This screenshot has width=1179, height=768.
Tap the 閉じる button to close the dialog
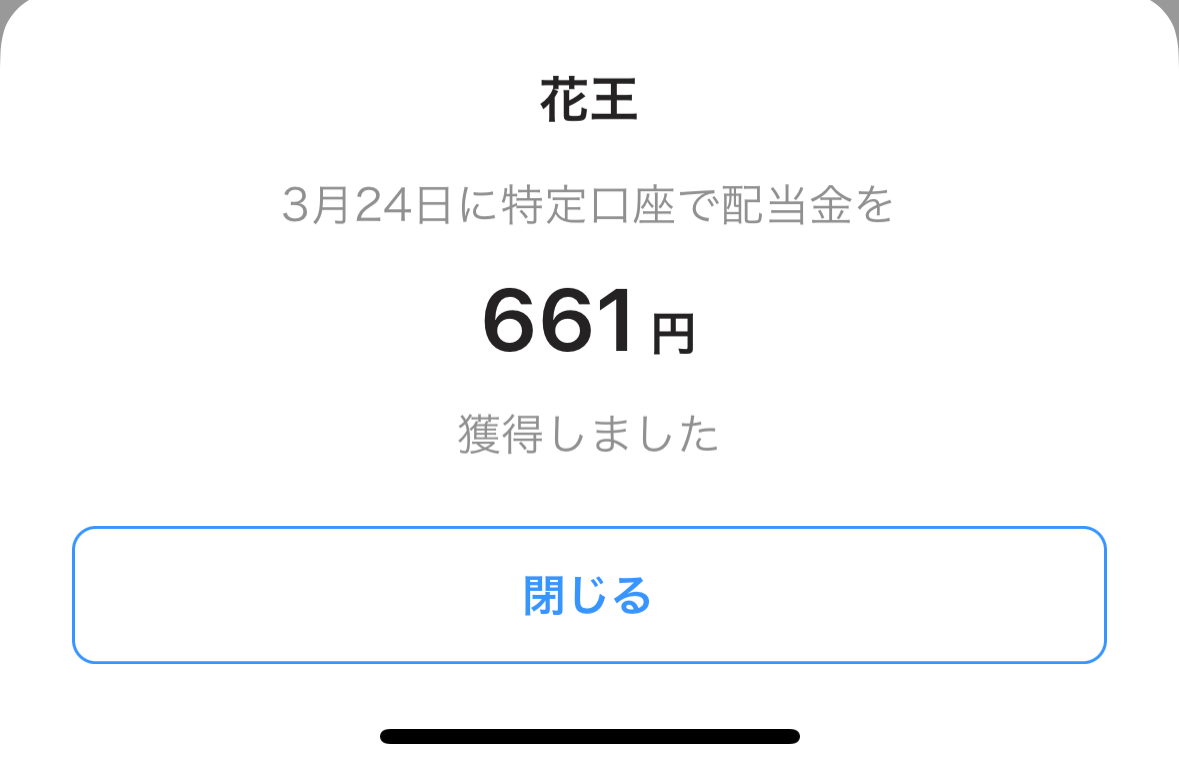pos(588,595)
